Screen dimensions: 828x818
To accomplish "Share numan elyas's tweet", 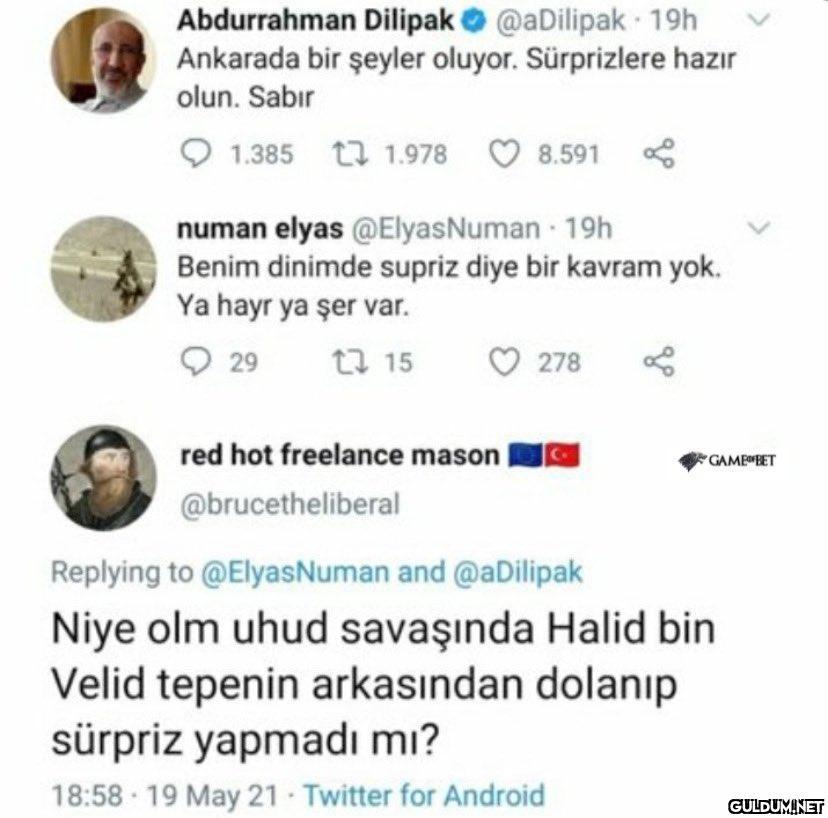I will 658,361.
